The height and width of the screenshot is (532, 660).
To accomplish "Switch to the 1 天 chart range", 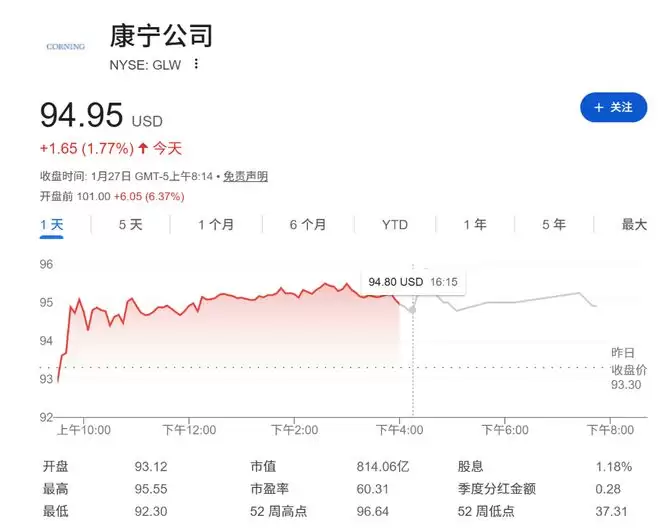I will [x=52, y=225].
